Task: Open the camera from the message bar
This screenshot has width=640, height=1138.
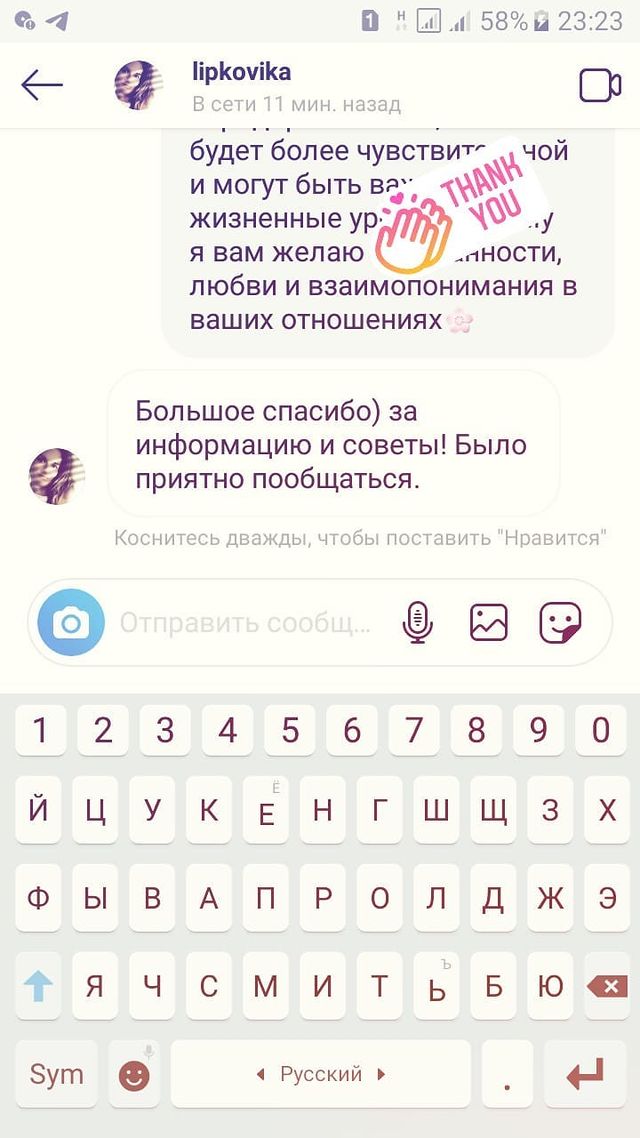Action: click(x=71, y=623)
